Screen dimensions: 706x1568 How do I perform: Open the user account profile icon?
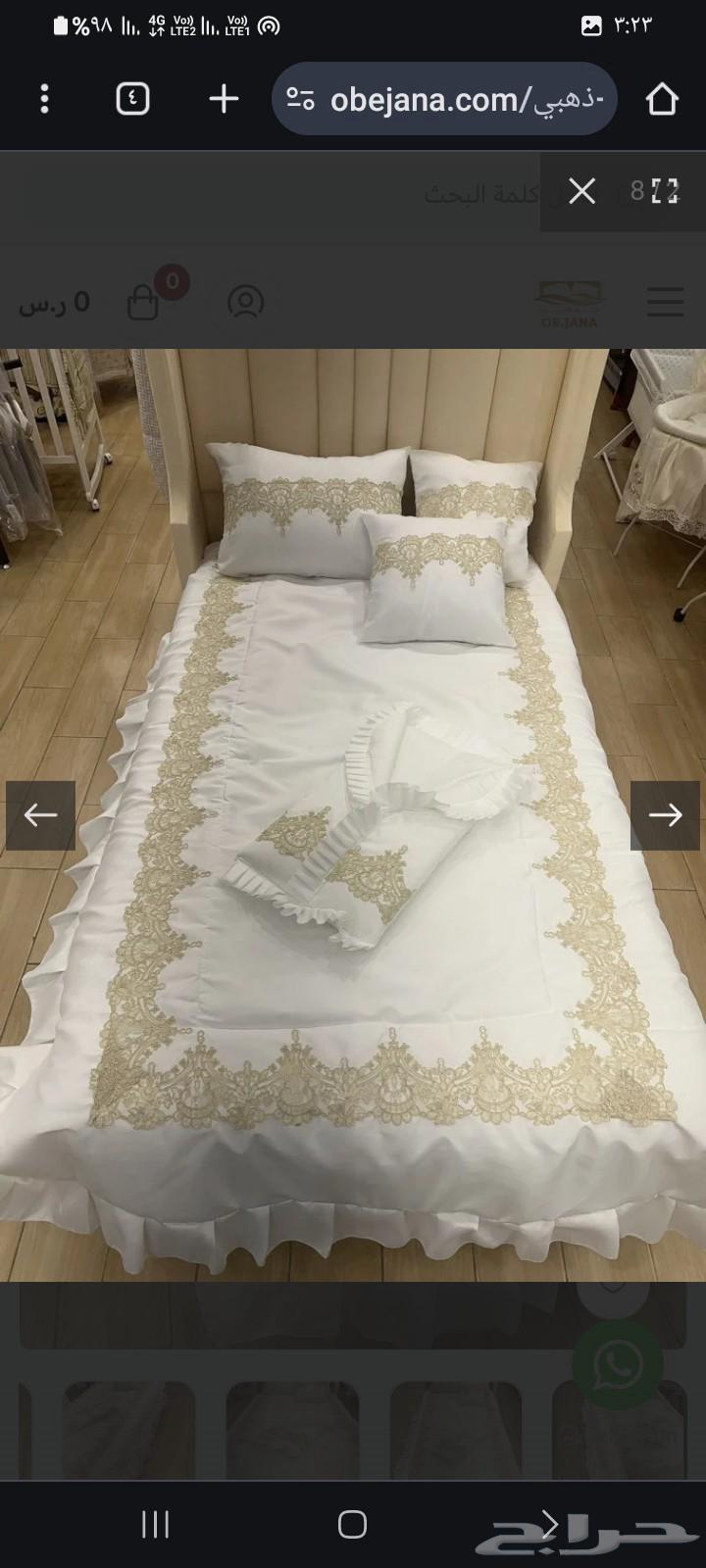246,302
